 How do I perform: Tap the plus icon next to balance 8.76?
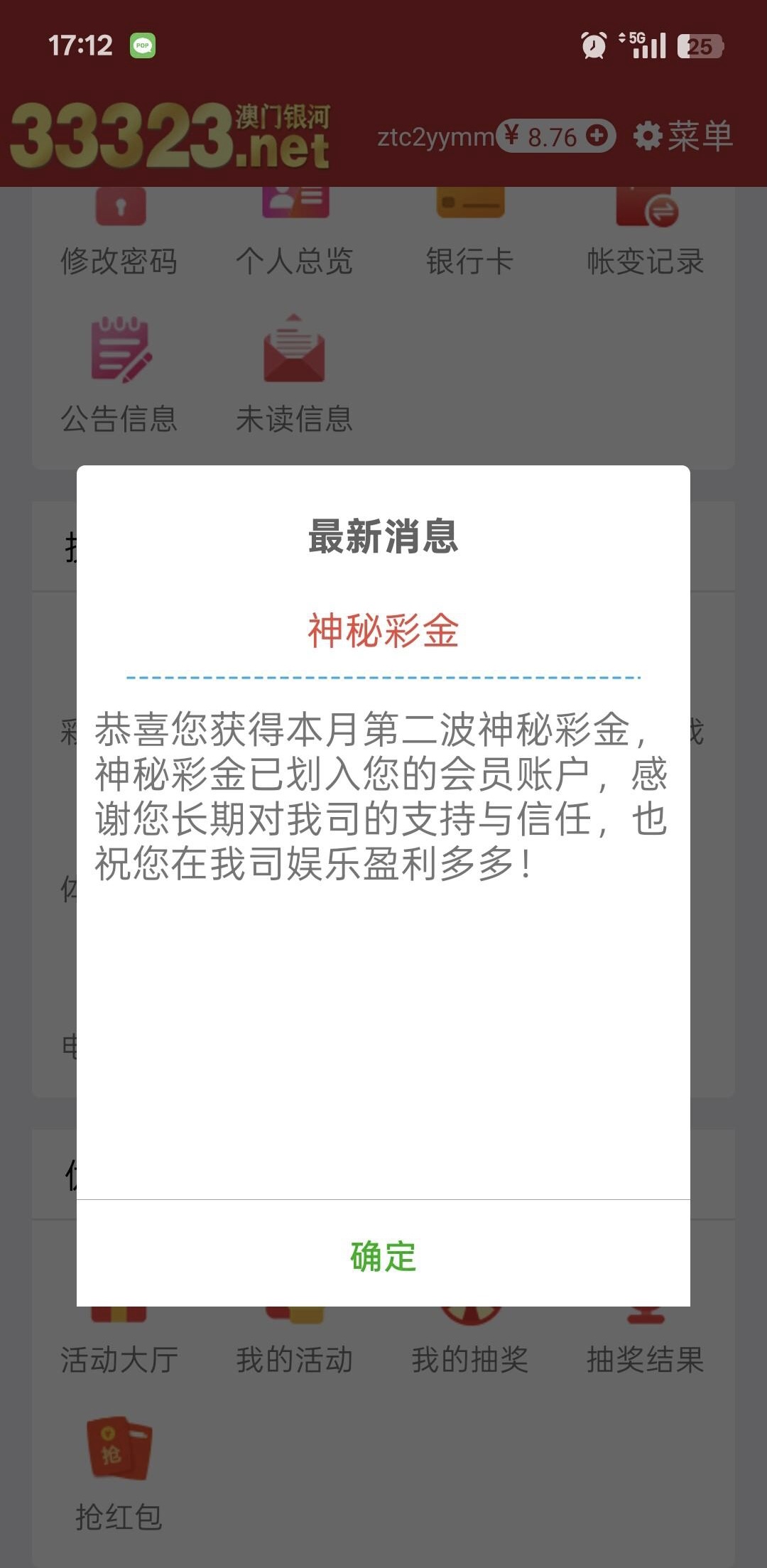tap(597, 135)
